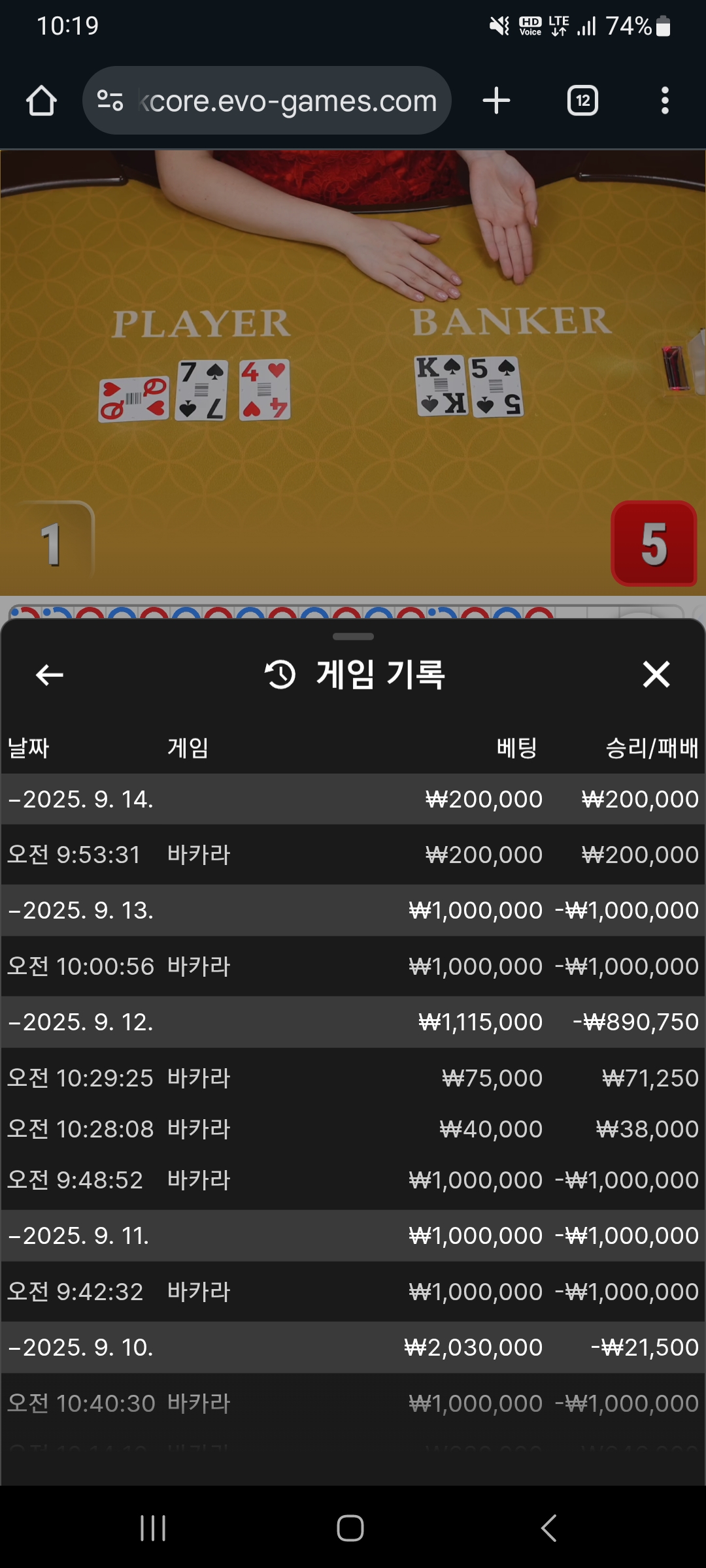Open a new browser tab
Image resolution: width=706 pixels, height=1568 pixels.
[496, 101]
